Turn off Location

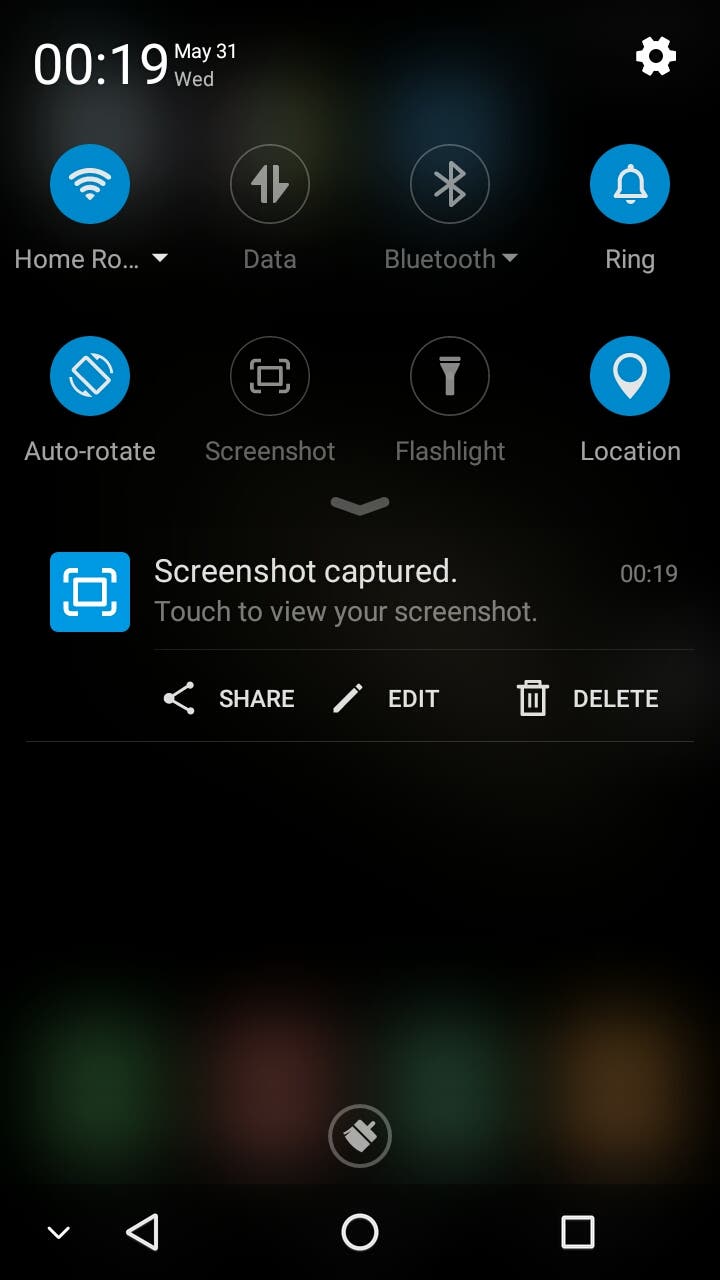630,376
